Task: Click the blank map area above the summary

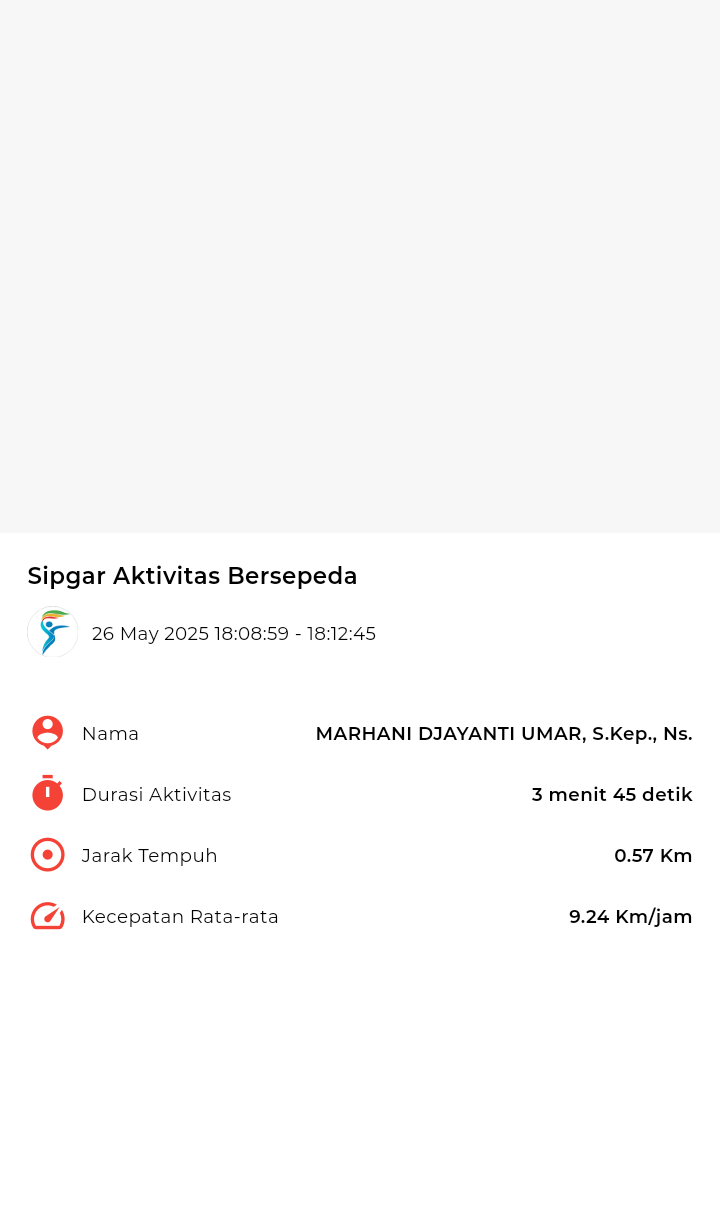Action: (360, 265)
